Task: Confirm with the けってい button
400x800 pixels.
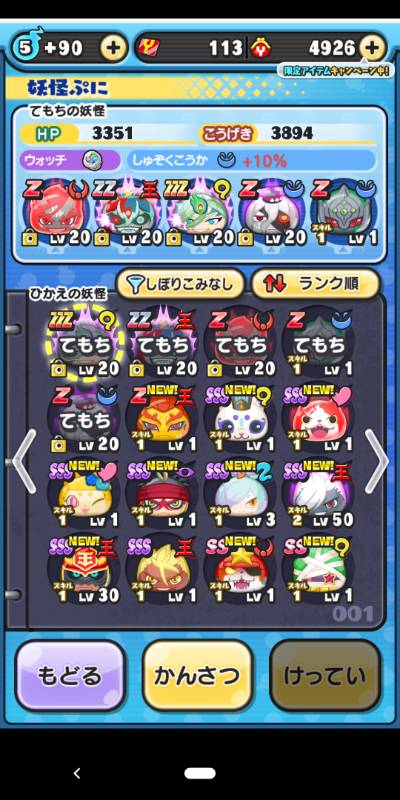Action: pyautogui.click(x=325, y=676)
